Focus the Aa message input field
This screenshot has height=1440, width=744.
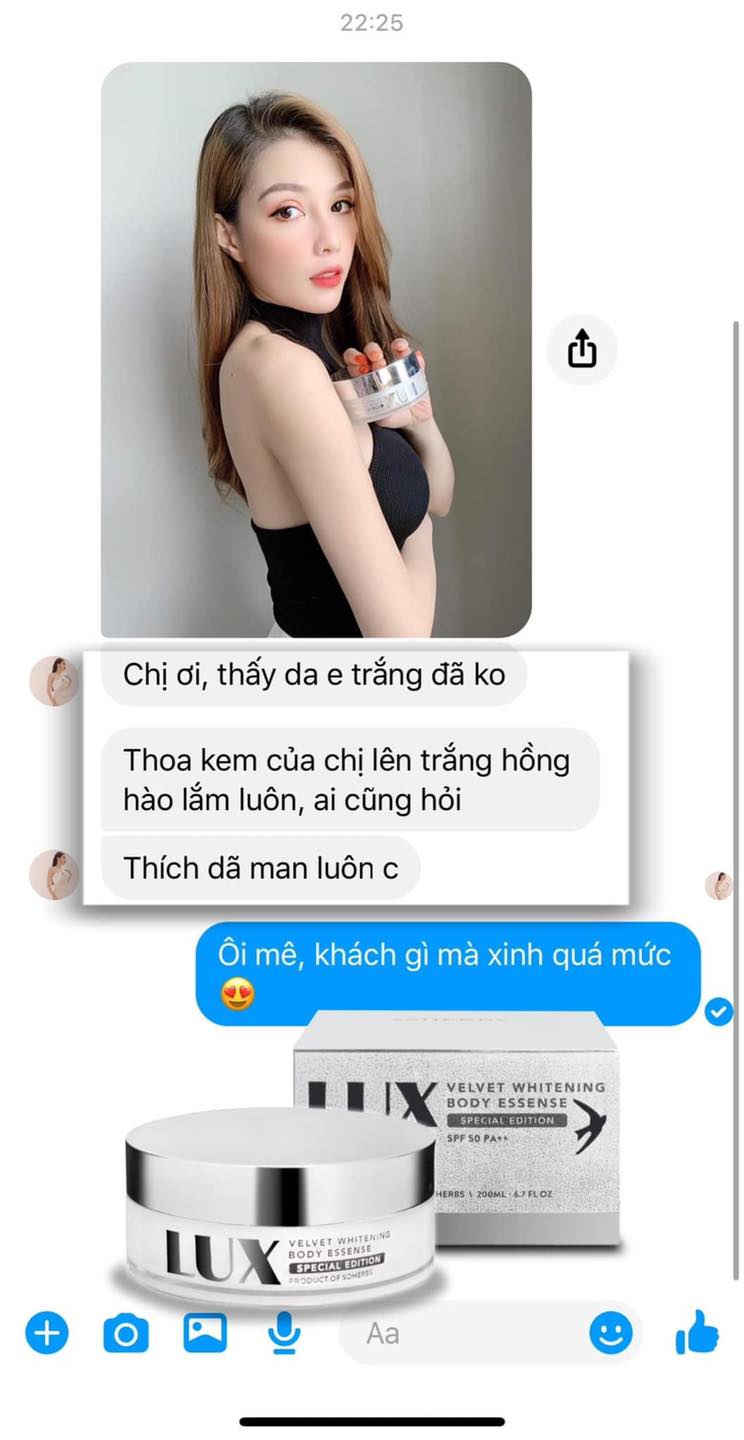pos(460,1333)
